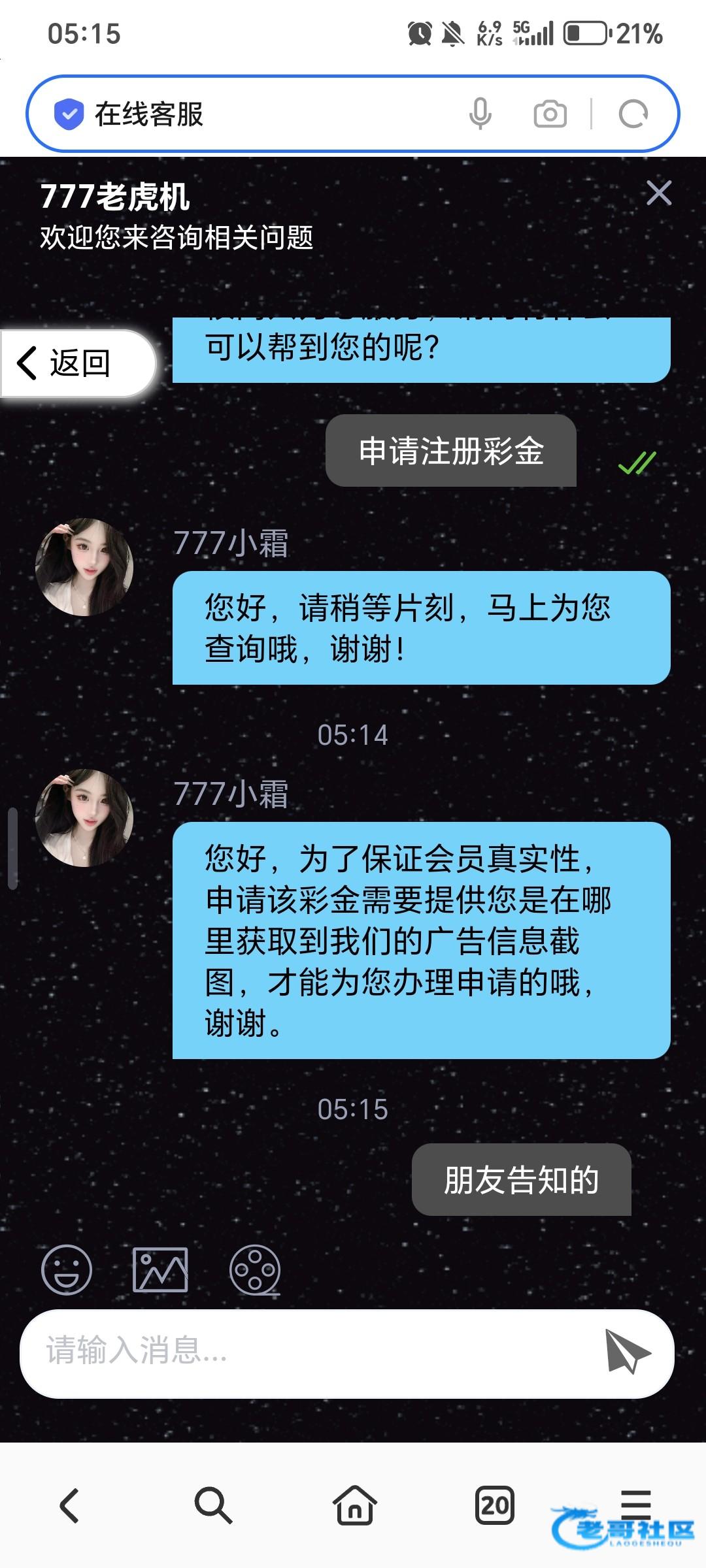The image size is (706, 1568).
Task: Tap the 在线客服 address bar
Action: click(261, 114)
